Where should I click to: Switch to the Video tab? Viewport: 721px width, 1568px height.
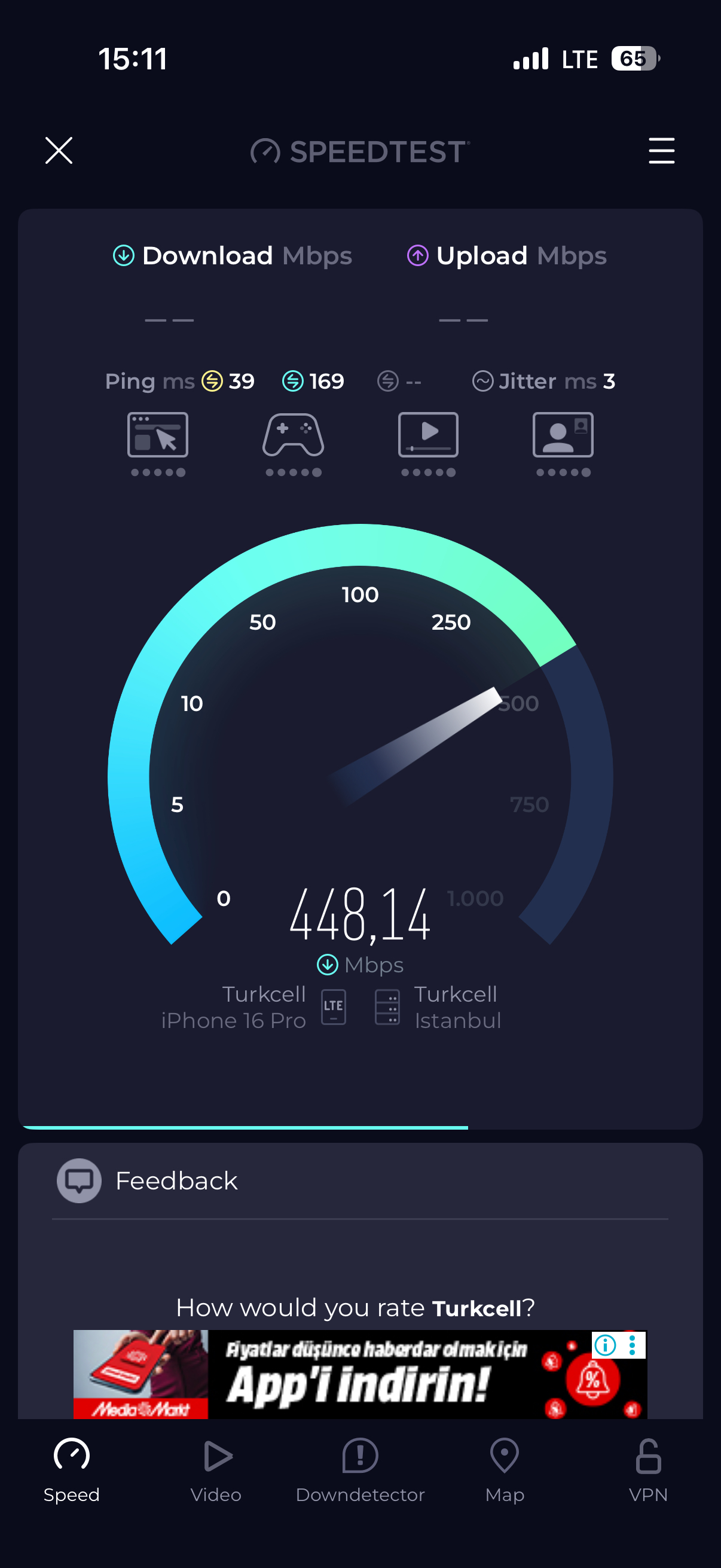216,1470
